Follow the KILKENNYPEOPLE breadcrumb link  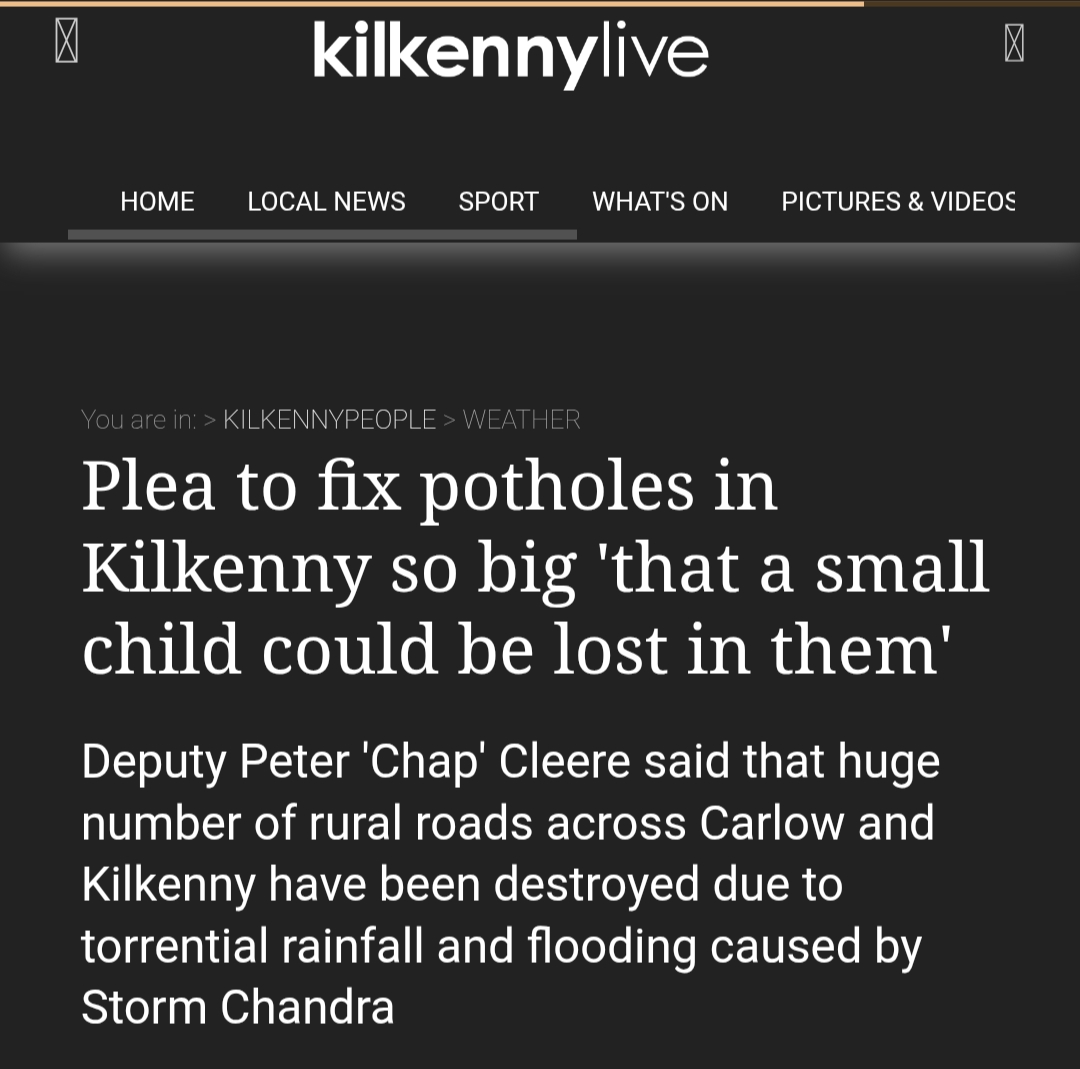(329, 419)
